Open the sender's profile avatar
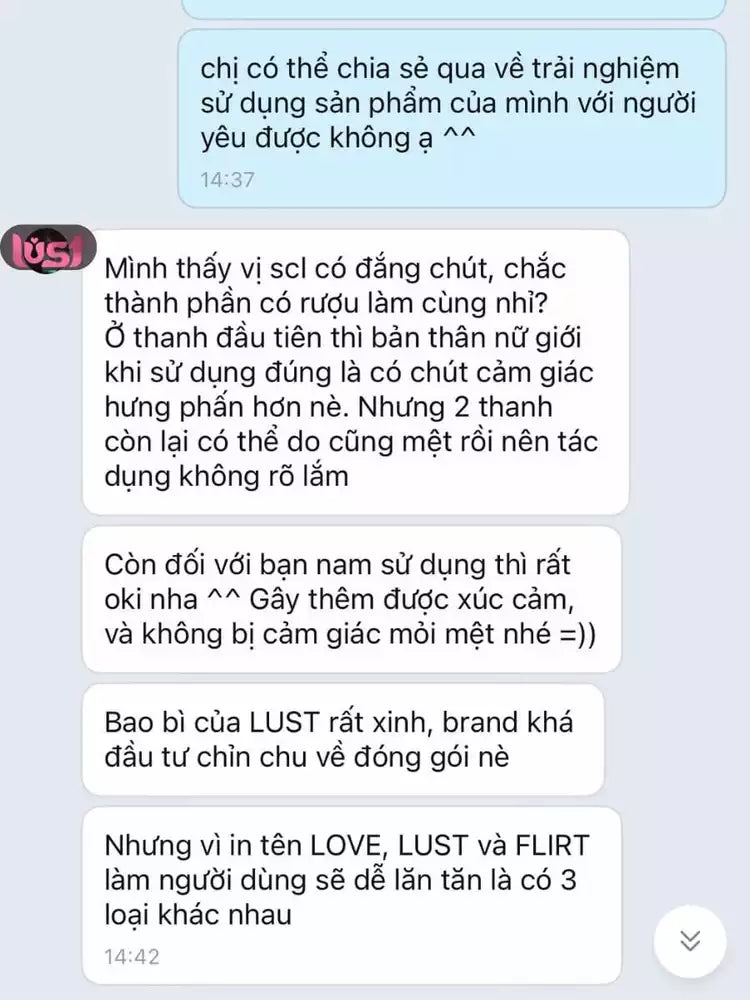 [x=47, y=248]
